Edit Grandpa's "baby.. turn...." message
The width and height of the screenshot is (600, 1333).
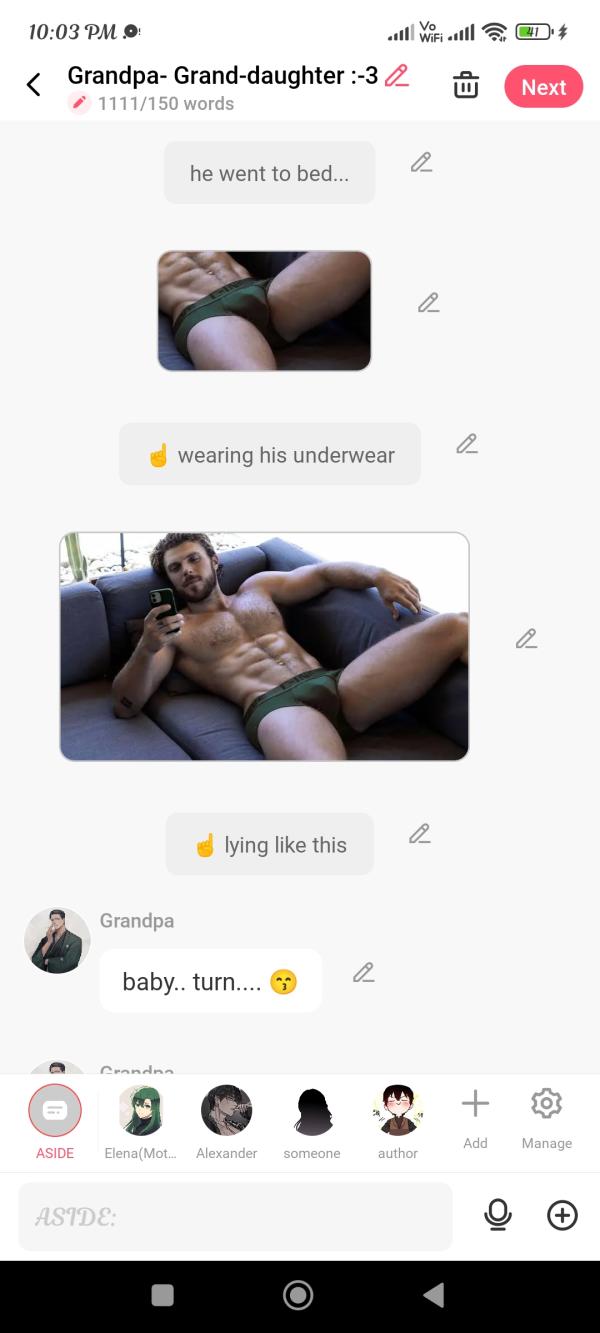coord(364,973)
